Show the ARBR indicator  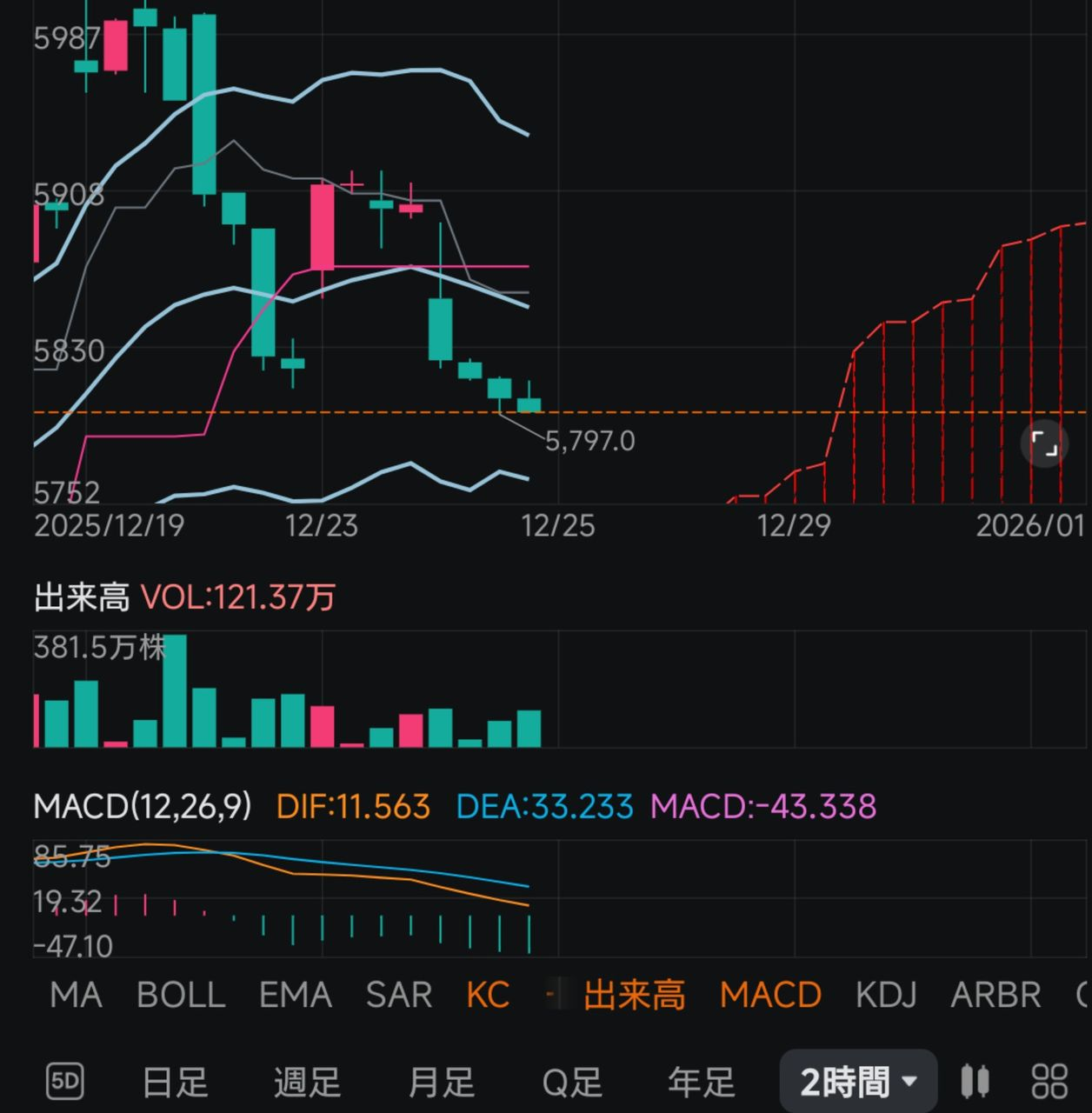pos(995,995)
